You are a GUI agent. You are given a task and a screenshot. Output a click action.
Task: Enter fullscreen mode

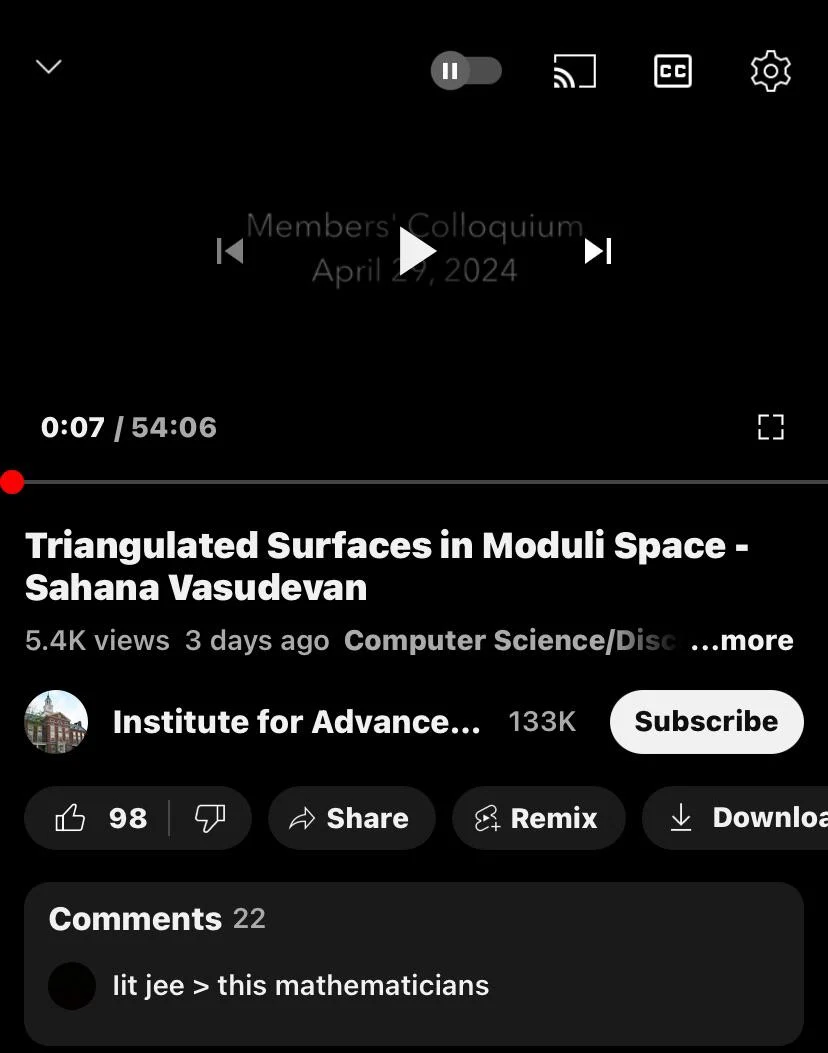(770, 427)
